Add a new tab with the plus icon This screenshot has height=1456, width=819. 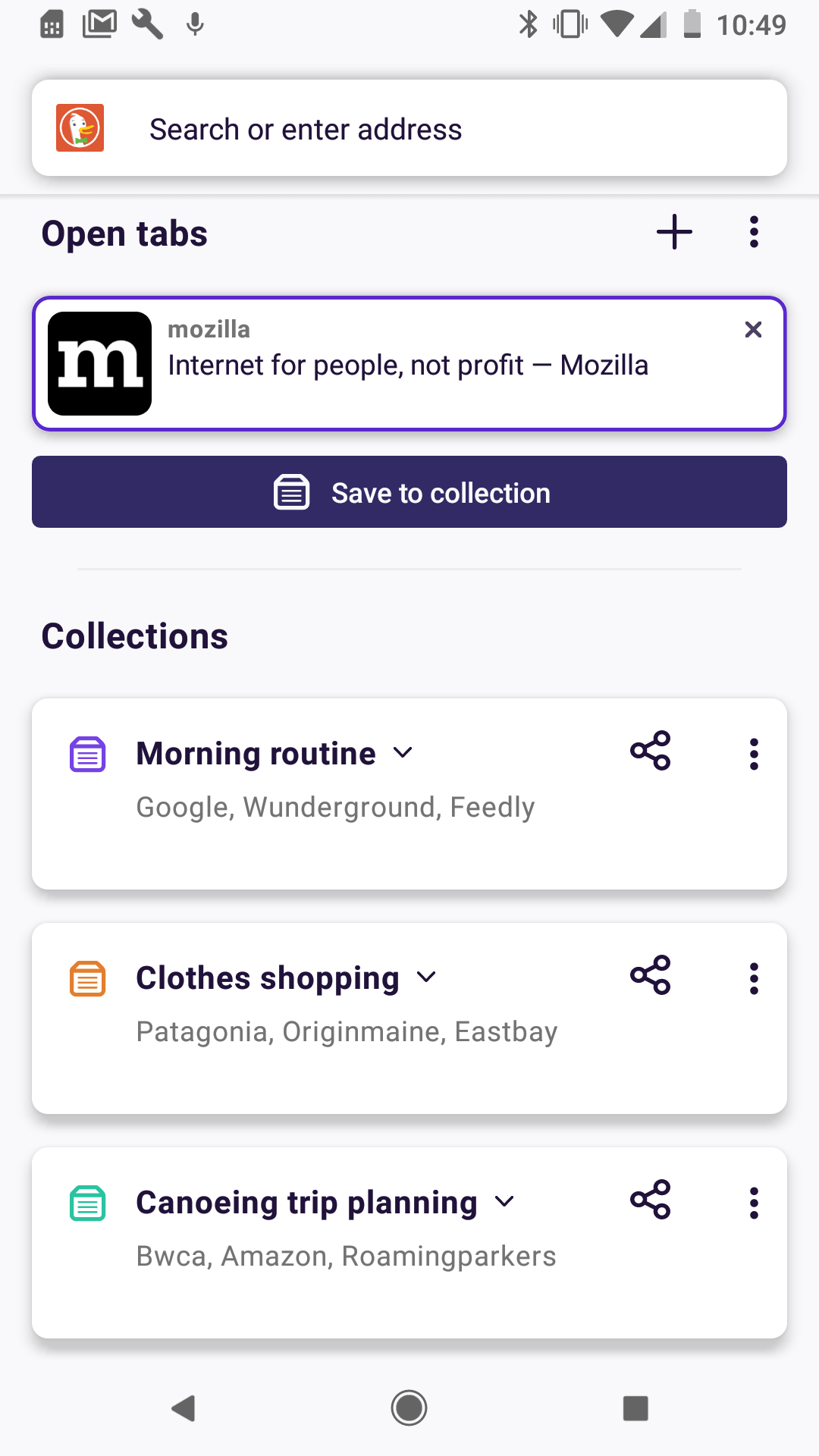674,232
